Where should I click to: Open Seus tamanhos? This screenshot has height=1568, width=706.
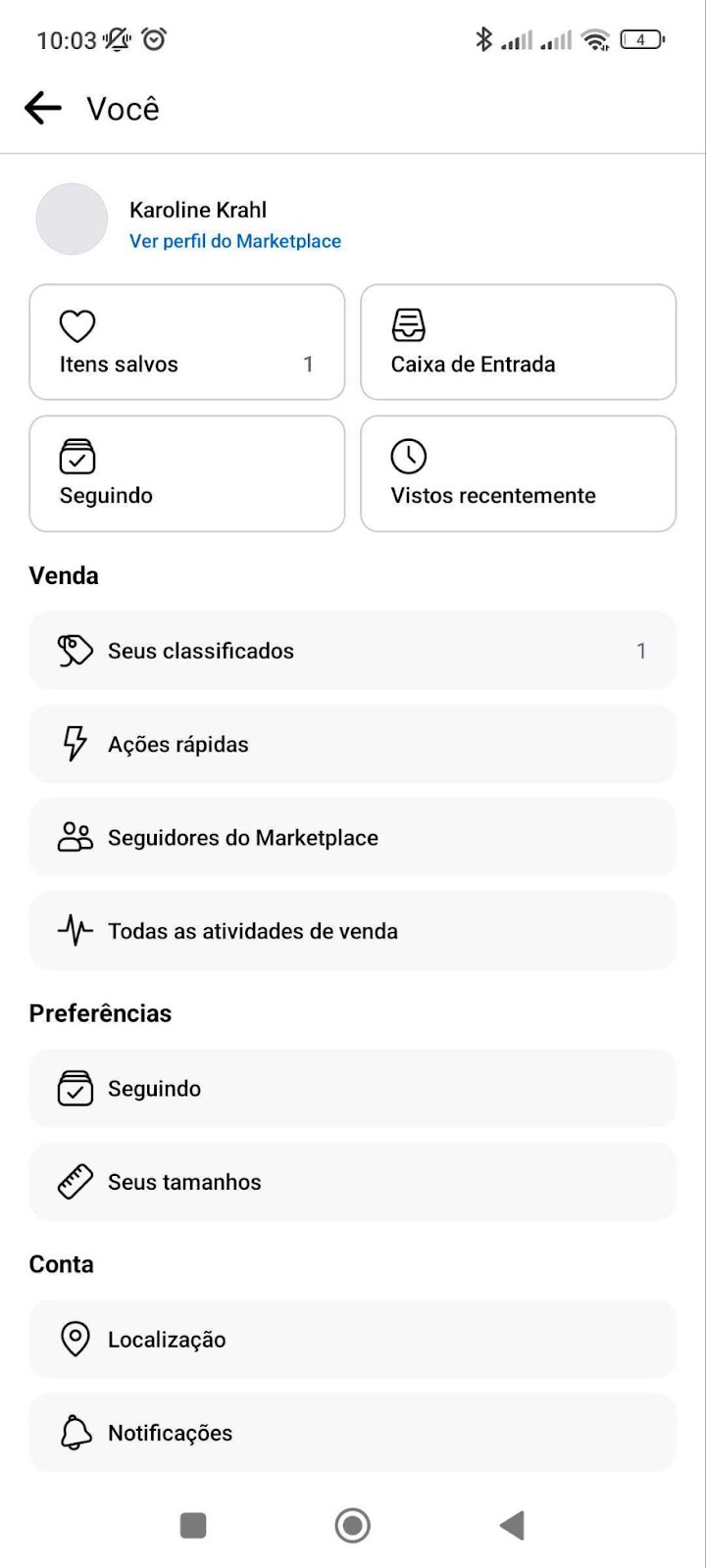pos(353,1182)
